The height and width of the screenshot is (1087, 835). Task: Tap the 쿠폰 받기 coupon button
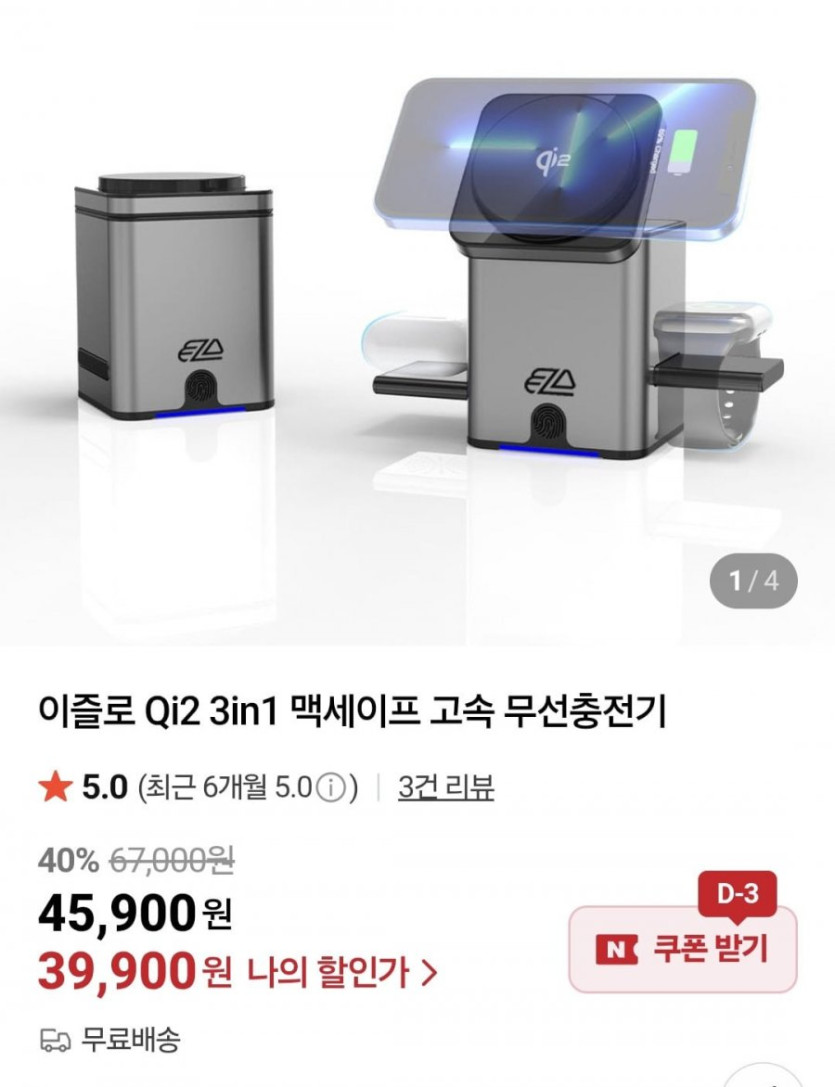coord(683,948)
